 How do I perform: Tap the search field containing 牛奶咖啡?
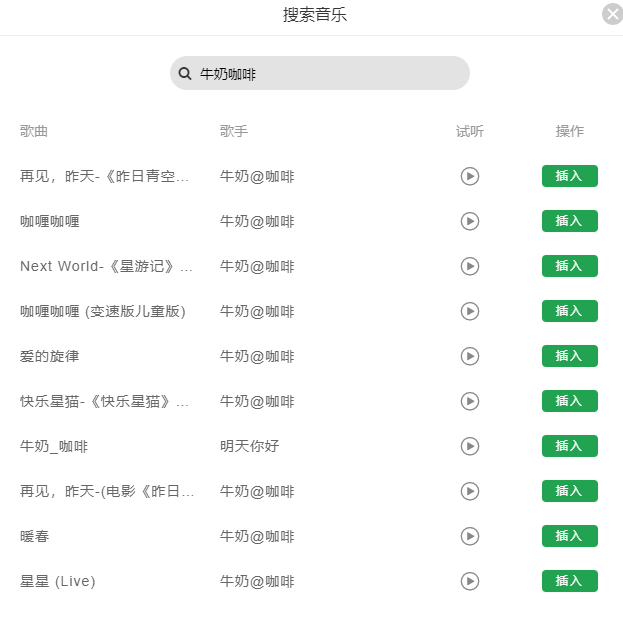click(320, 73)
